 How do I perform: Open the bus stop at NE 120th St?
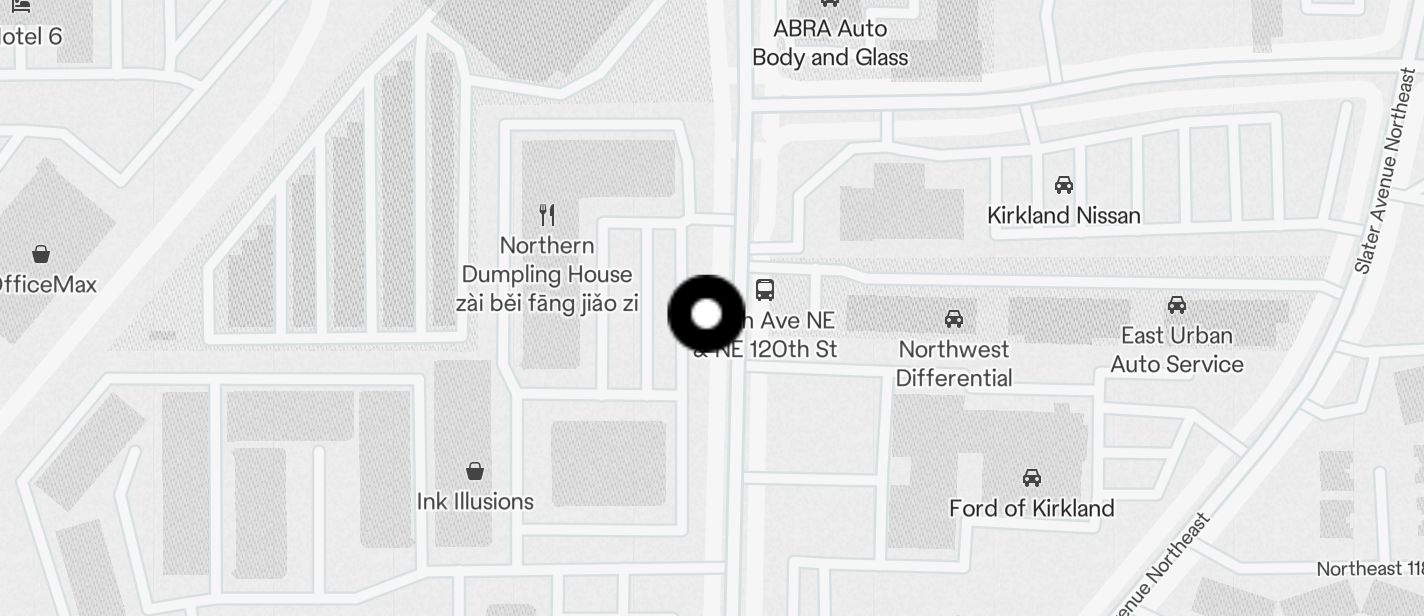pyautogui.click(x=765, y=290)
